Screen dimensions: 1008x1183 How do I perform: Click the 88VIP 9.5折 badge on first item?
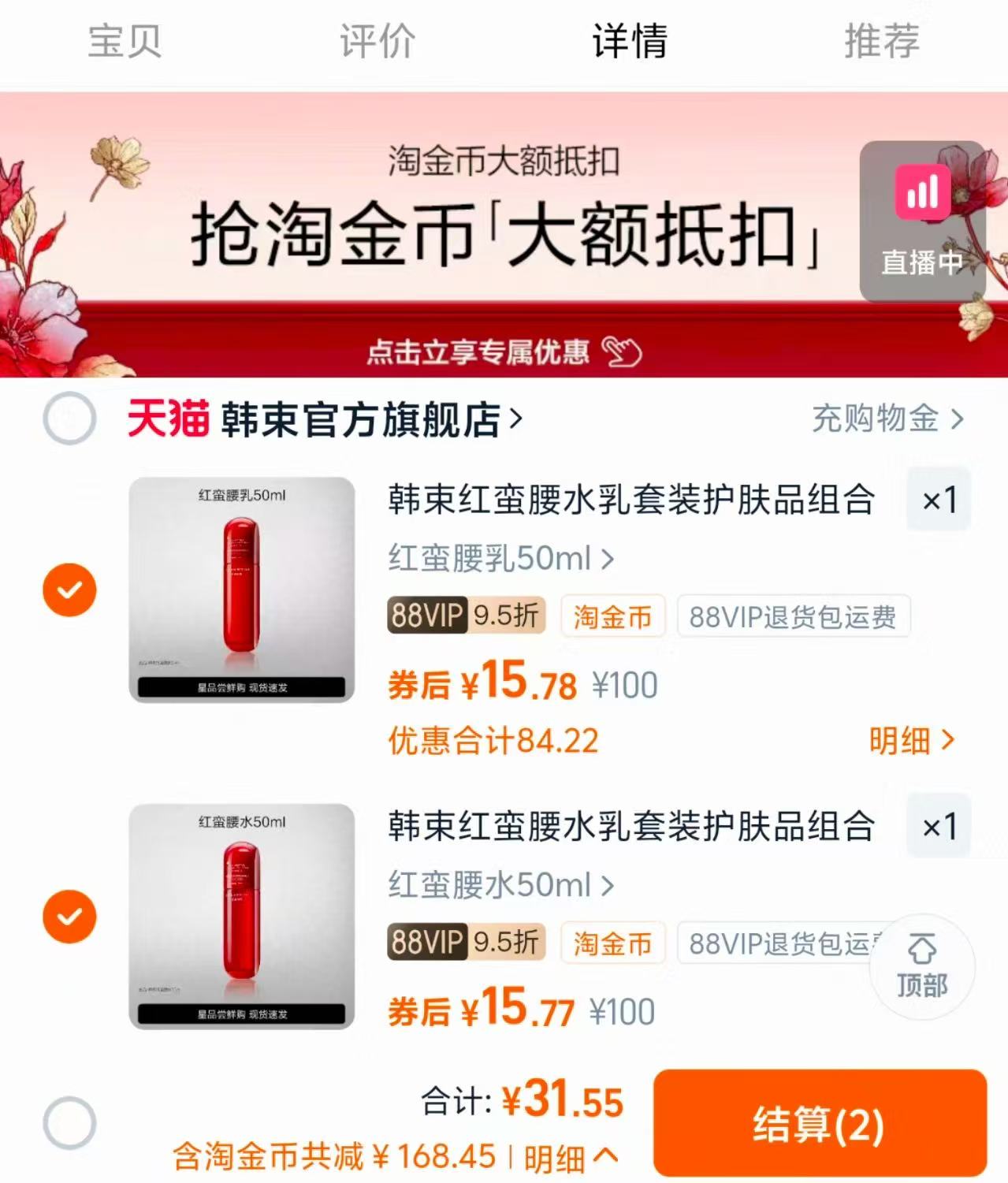(466, 618)
